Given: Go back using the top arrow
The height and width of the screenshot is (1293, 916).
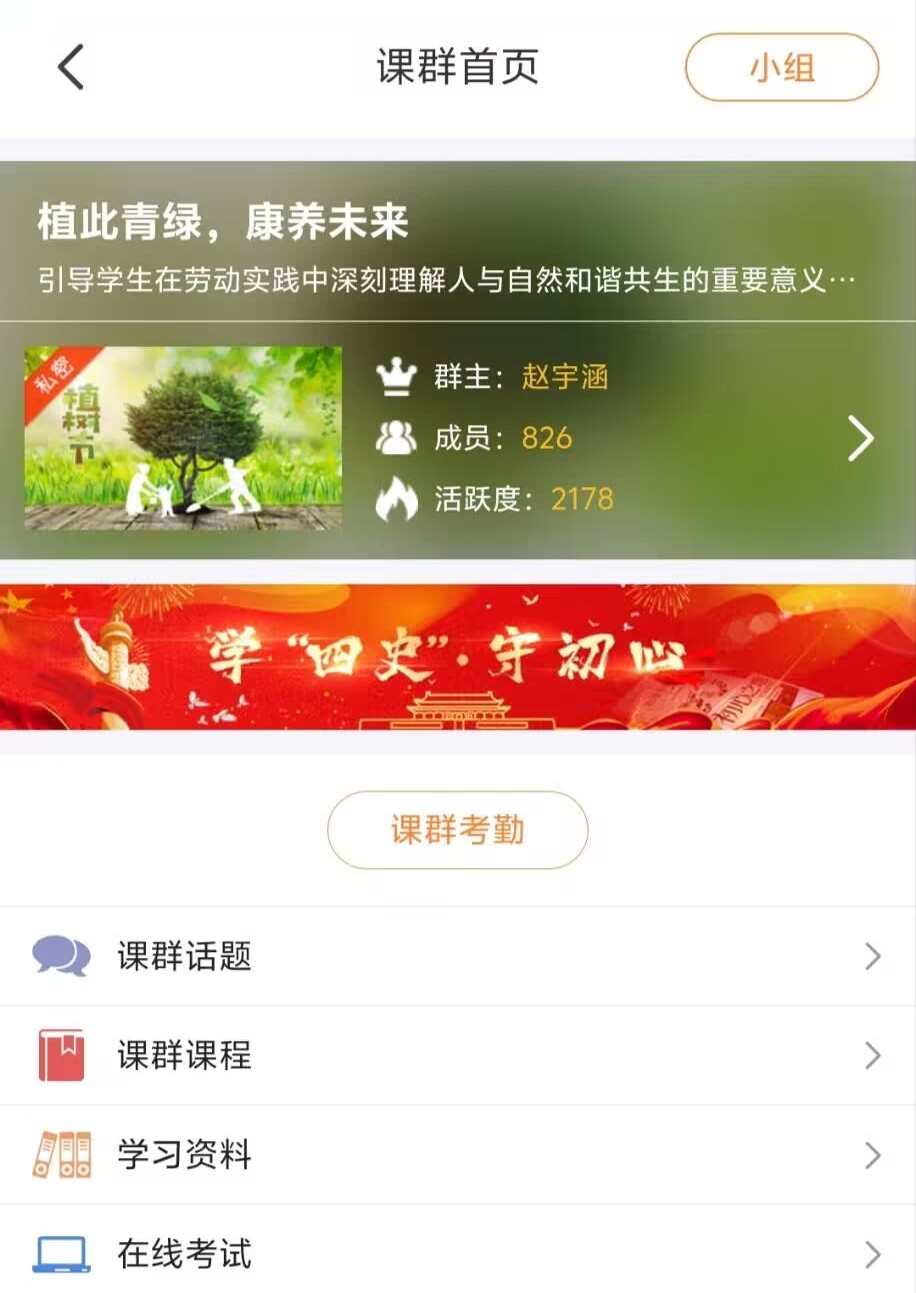Looking at the screenshot, I should point(70,67).
